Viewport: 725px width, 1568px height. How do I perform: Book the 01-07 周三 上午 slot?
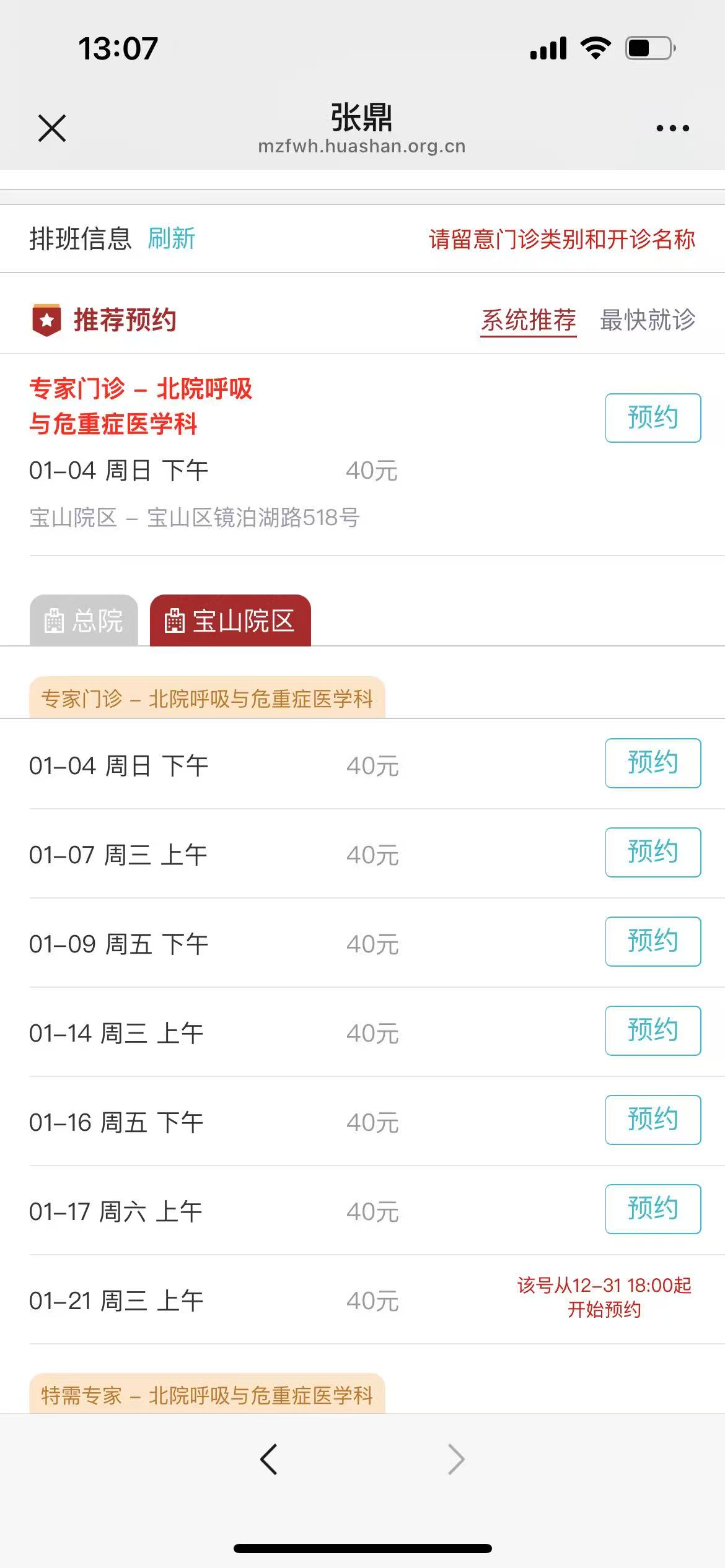(x=652, y=852)
